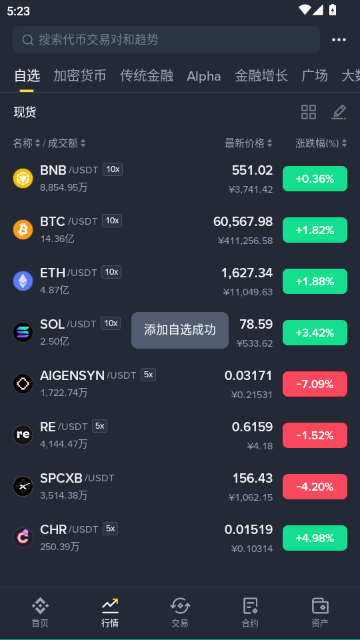
Task: Open the 合约 futures tab
Action: click(250, 612)
